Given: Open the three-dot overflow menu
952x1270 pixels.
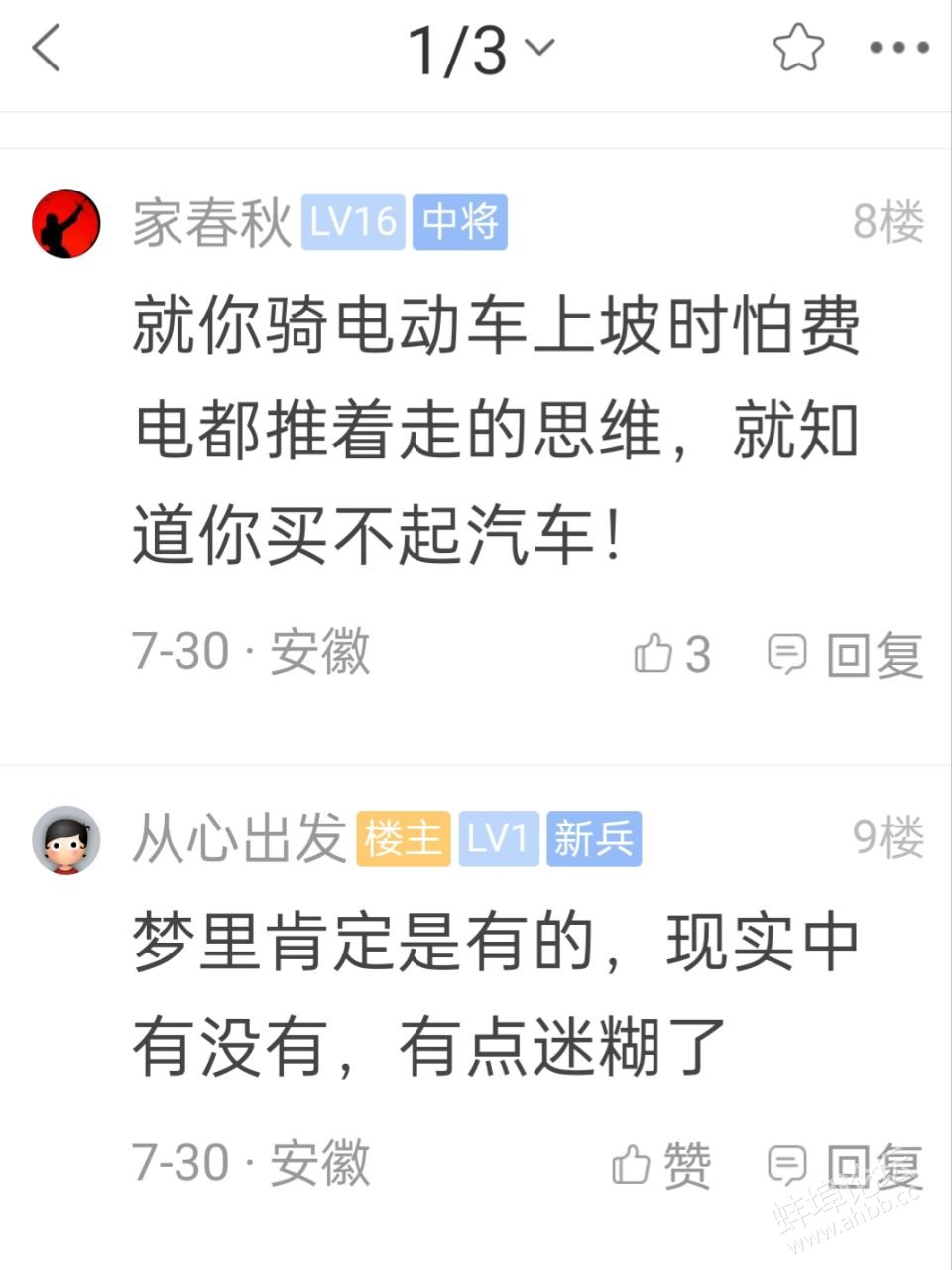Looking at the screenshot, I should click(898, 48).
